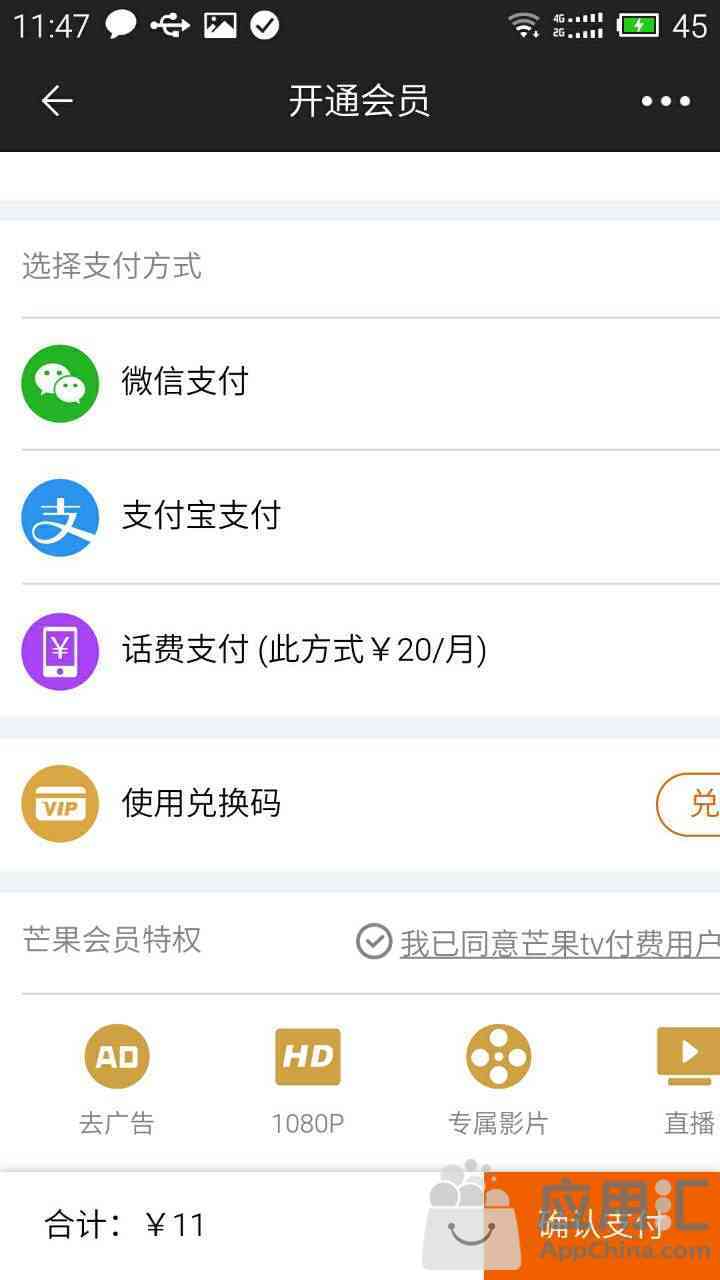Open the three-dot overflow menu
This screenshot has width=720, height=1280.
666,101
